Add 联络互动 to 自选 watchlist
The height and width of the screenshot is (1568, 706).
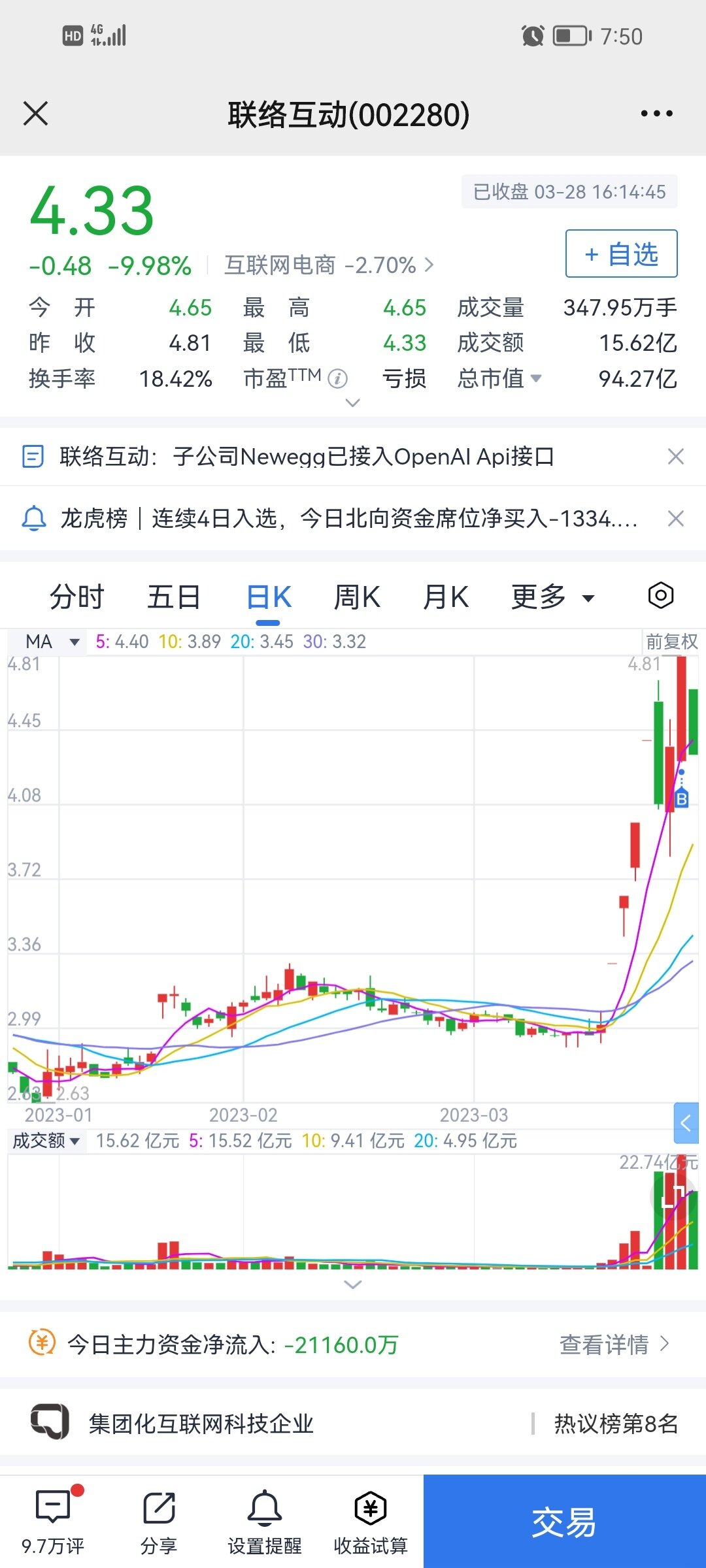click(x=621, y=253)
